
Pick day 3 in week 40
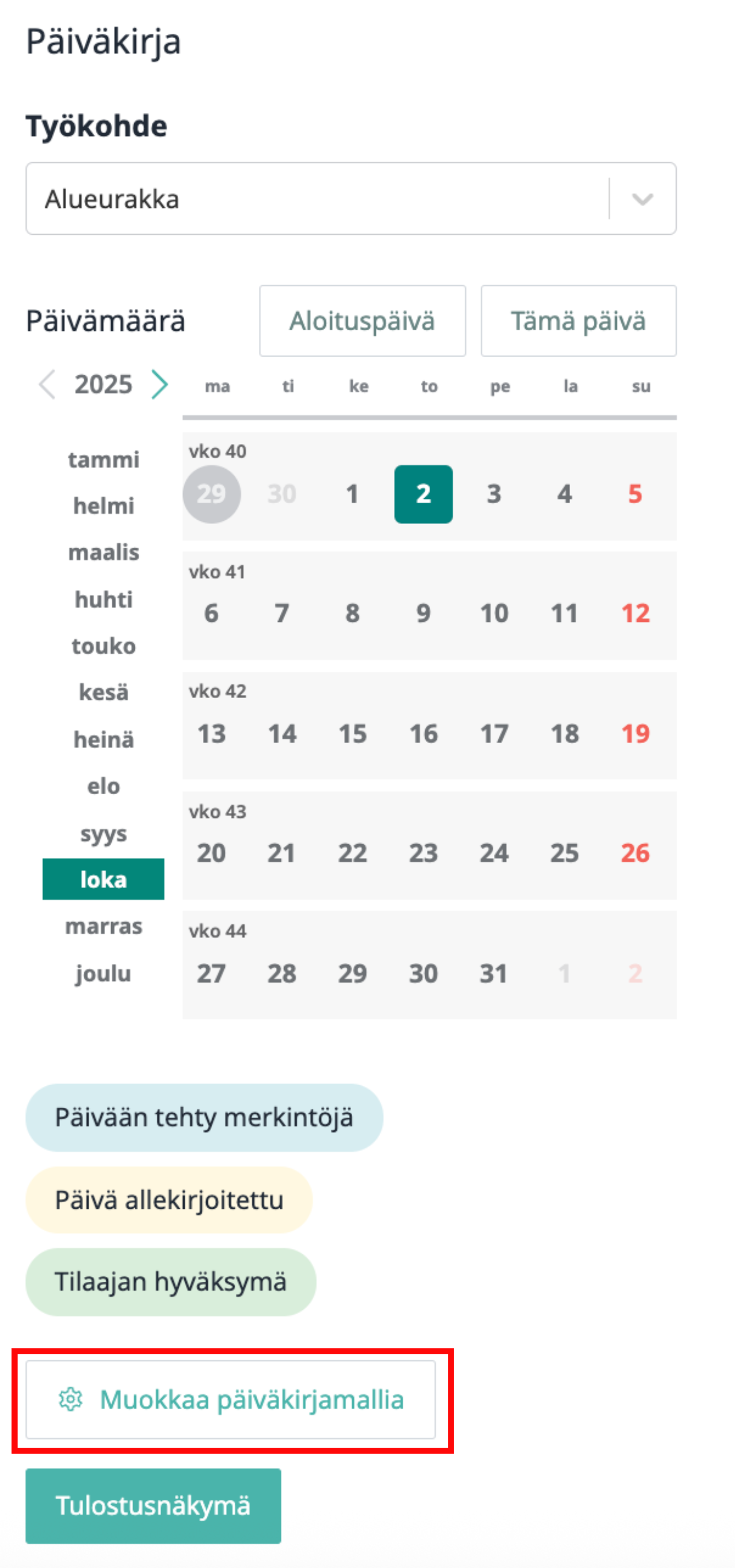click(x=494, y=493)
